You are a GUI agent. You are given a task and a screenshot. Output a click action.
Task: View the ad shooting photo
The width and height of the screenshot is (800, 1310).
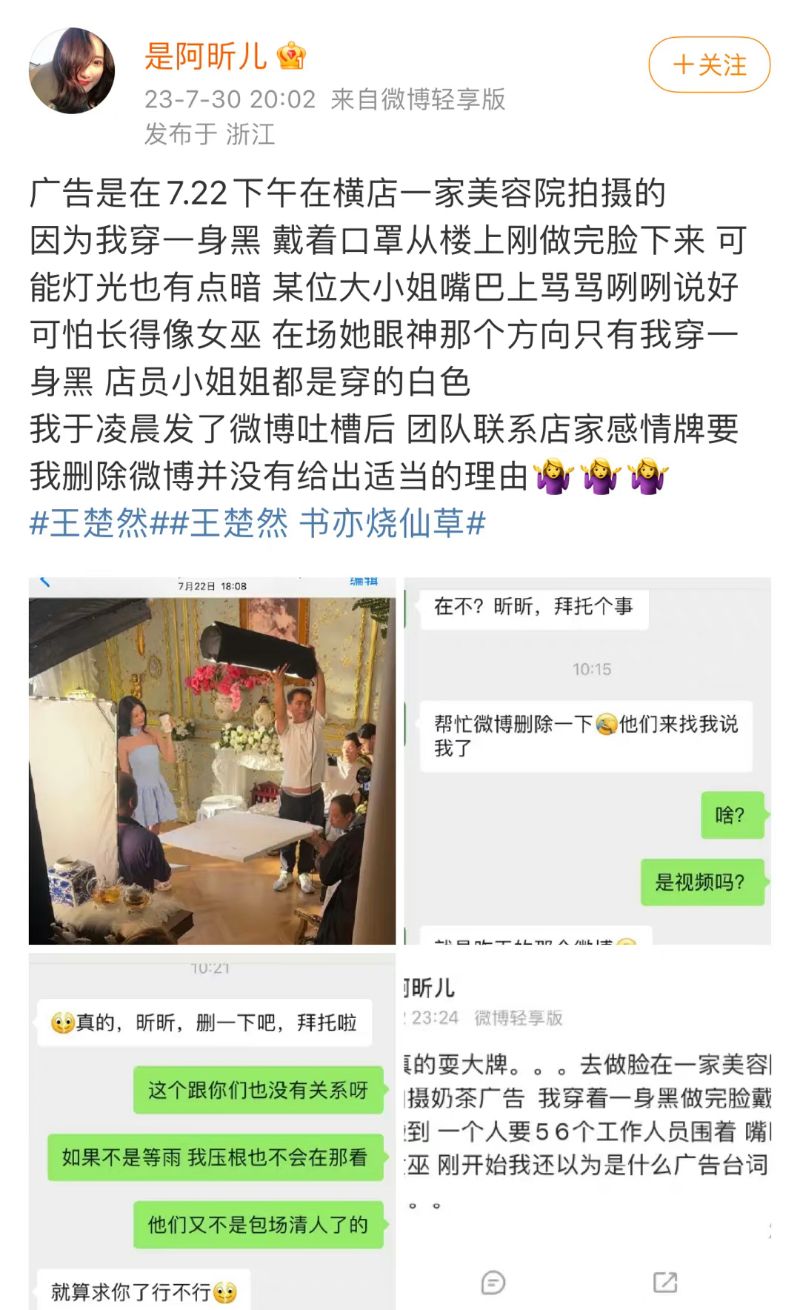(212, 762)
